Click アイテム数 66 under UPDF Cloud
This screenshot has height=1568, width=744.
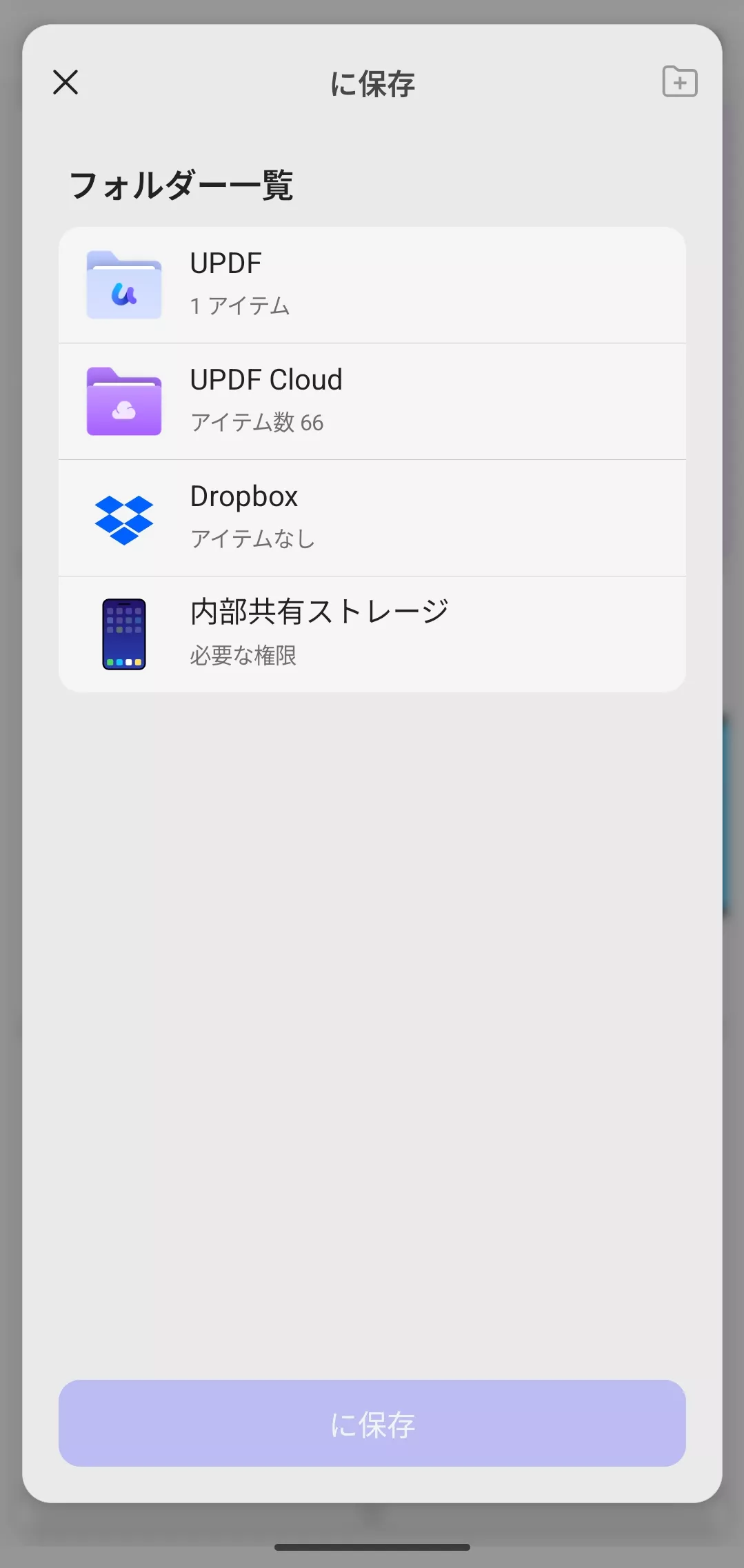(x=256, y=423)
